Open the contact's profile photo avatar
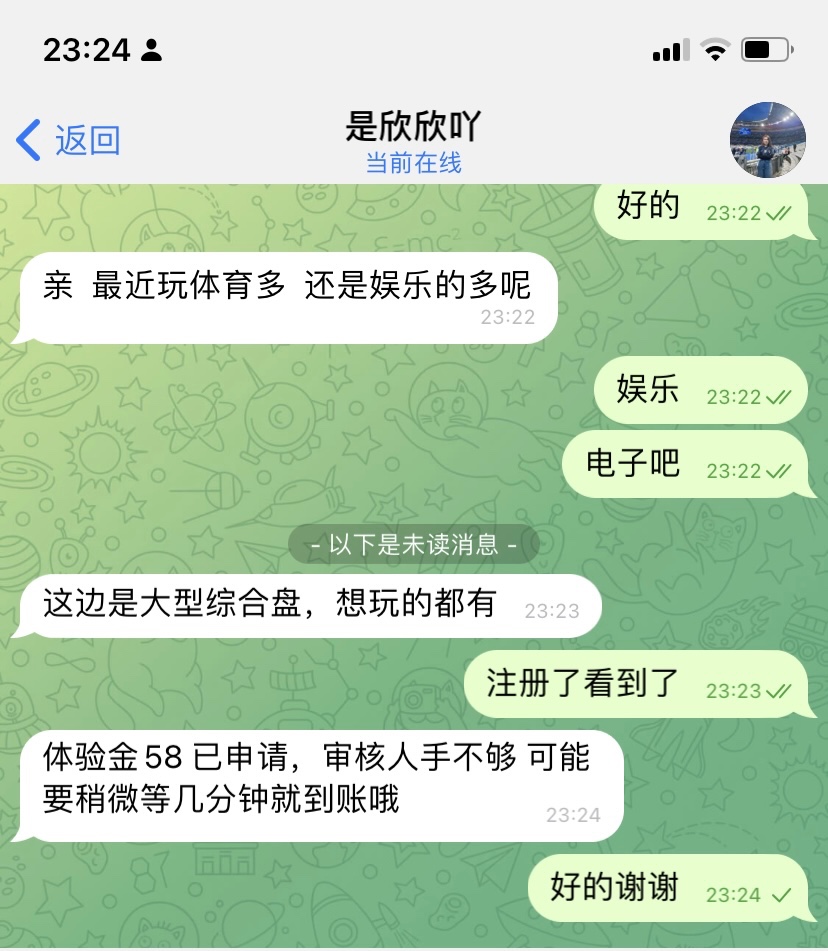 [x=767, y=139]
